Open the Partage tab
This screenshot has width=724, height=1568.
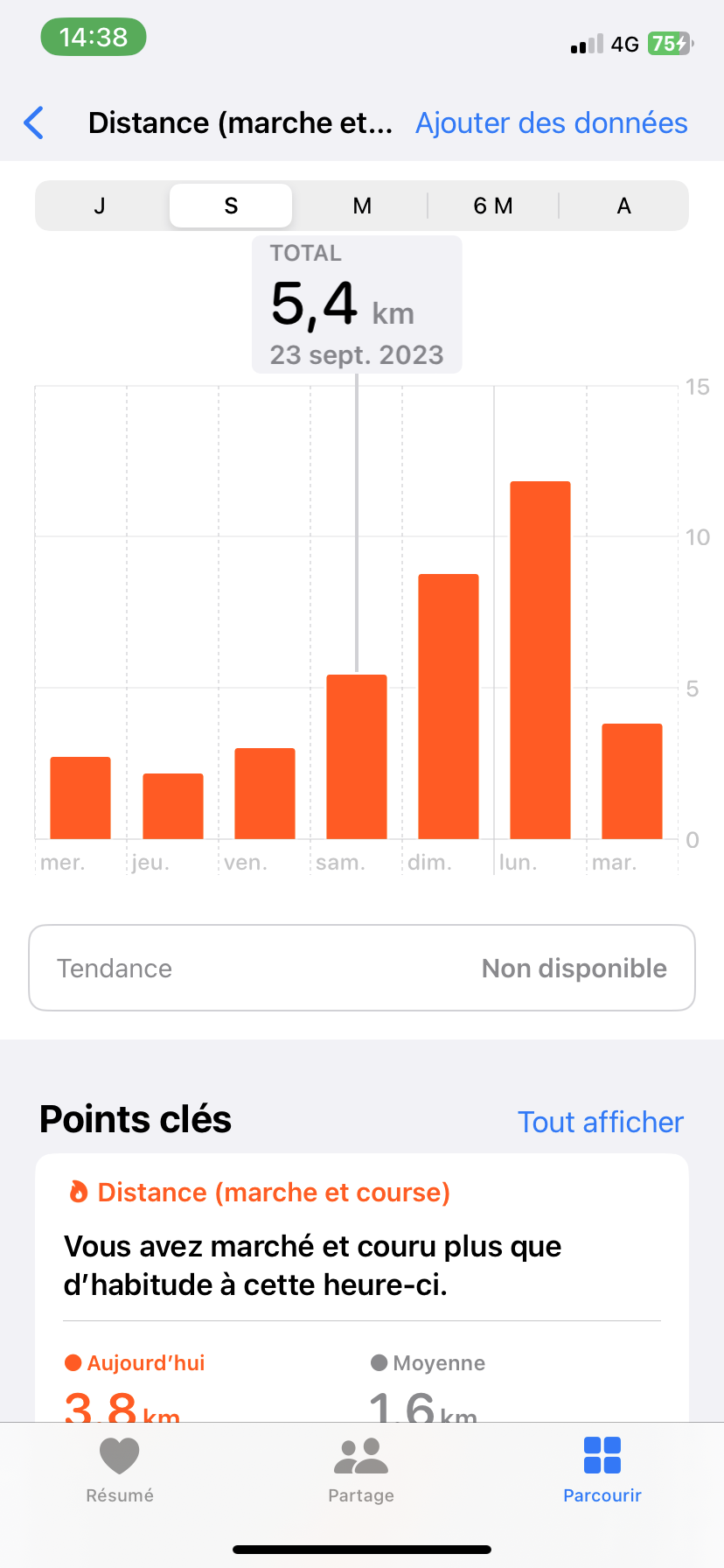click(x=361, y=1470)
